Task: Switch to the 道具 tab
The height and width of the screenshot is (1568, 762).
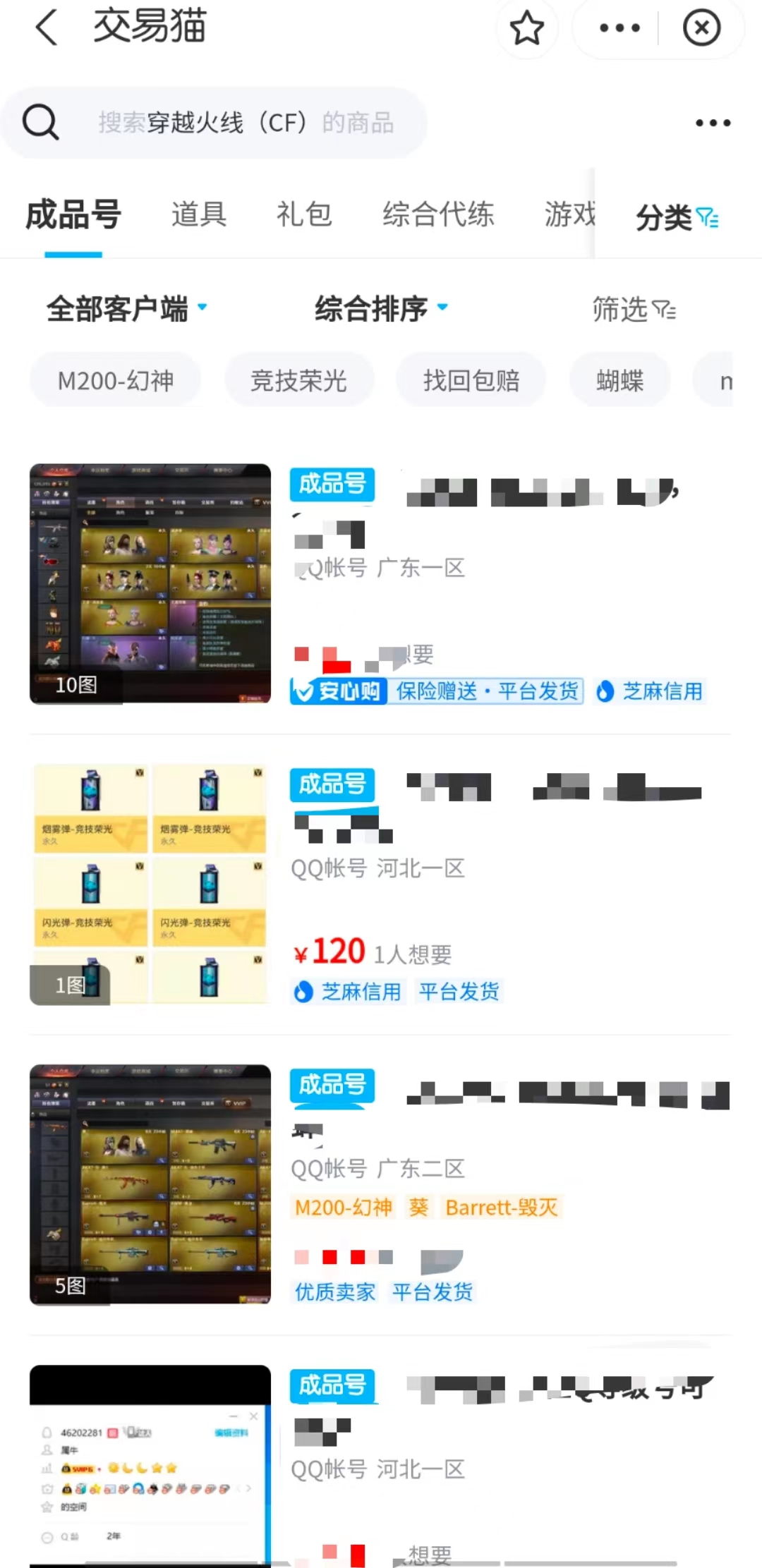Action: click(x=199, y=214)
